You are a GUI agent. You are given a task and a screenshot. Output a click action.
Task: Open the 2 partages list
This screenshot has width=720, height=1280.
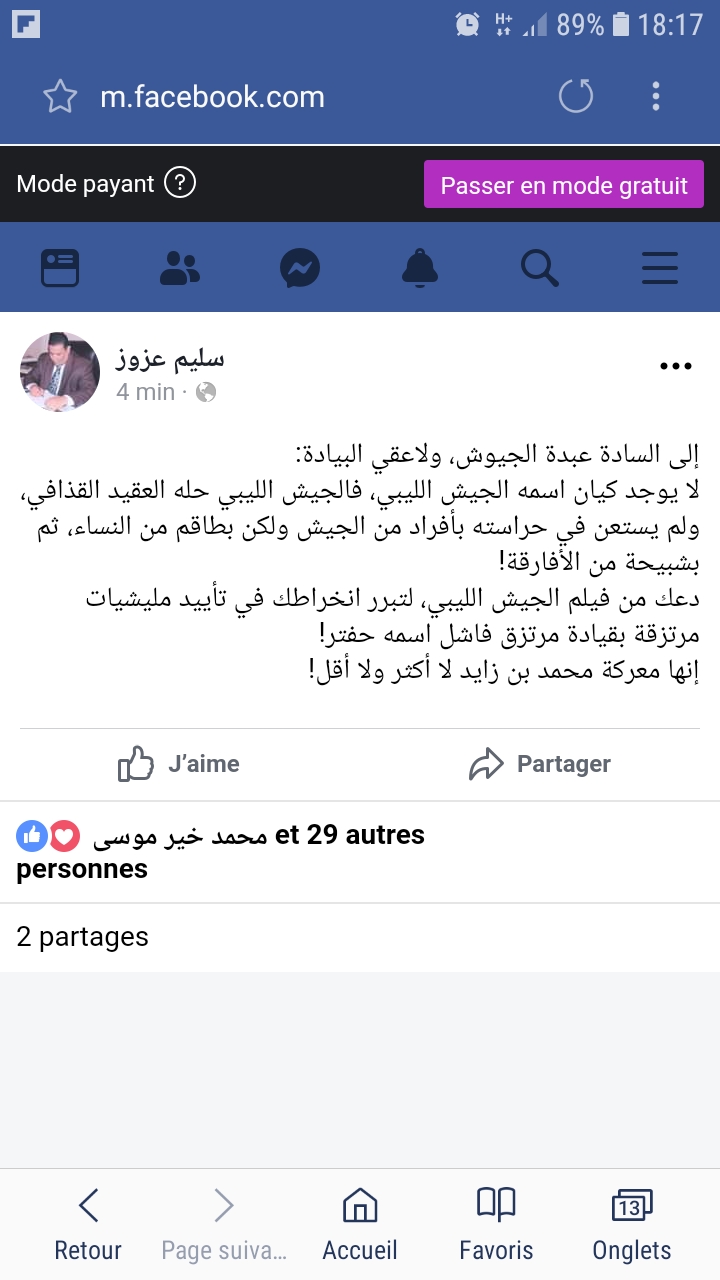[83, 937]
